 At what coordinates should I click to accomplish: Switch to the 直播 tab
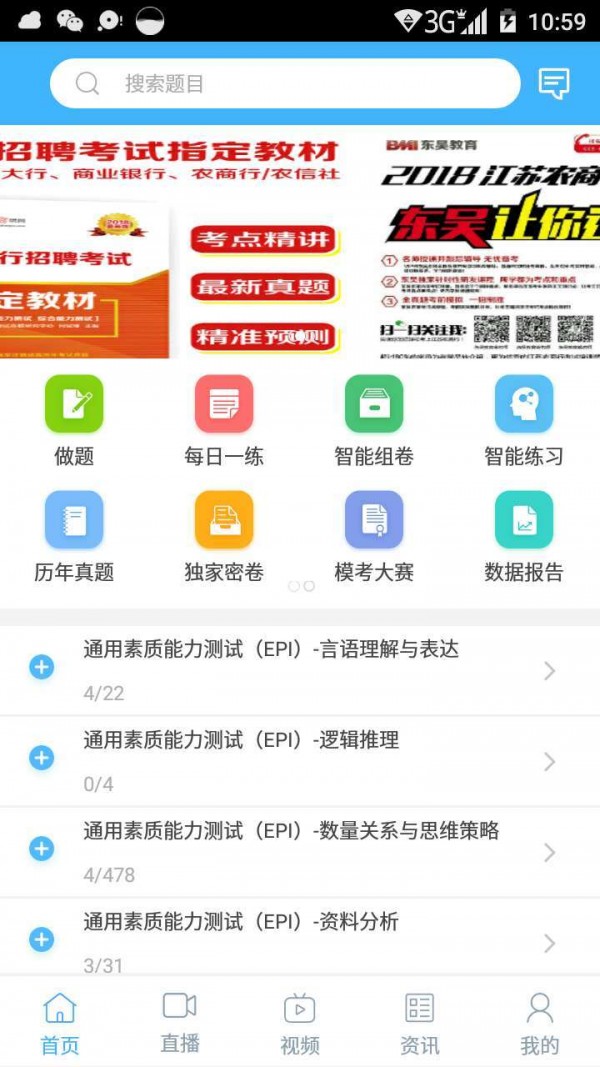coord(180,1022)
